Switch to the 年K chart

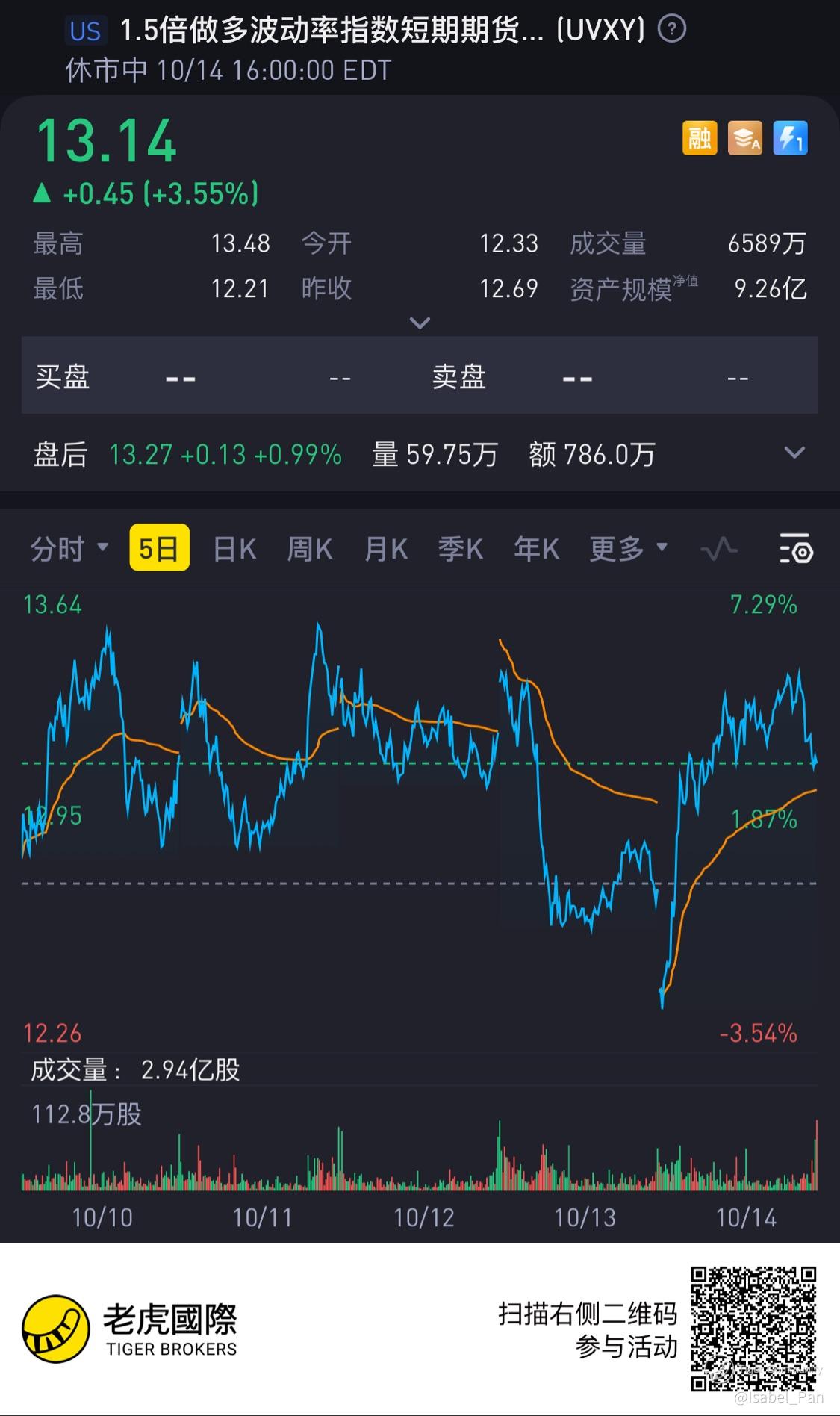536,549
